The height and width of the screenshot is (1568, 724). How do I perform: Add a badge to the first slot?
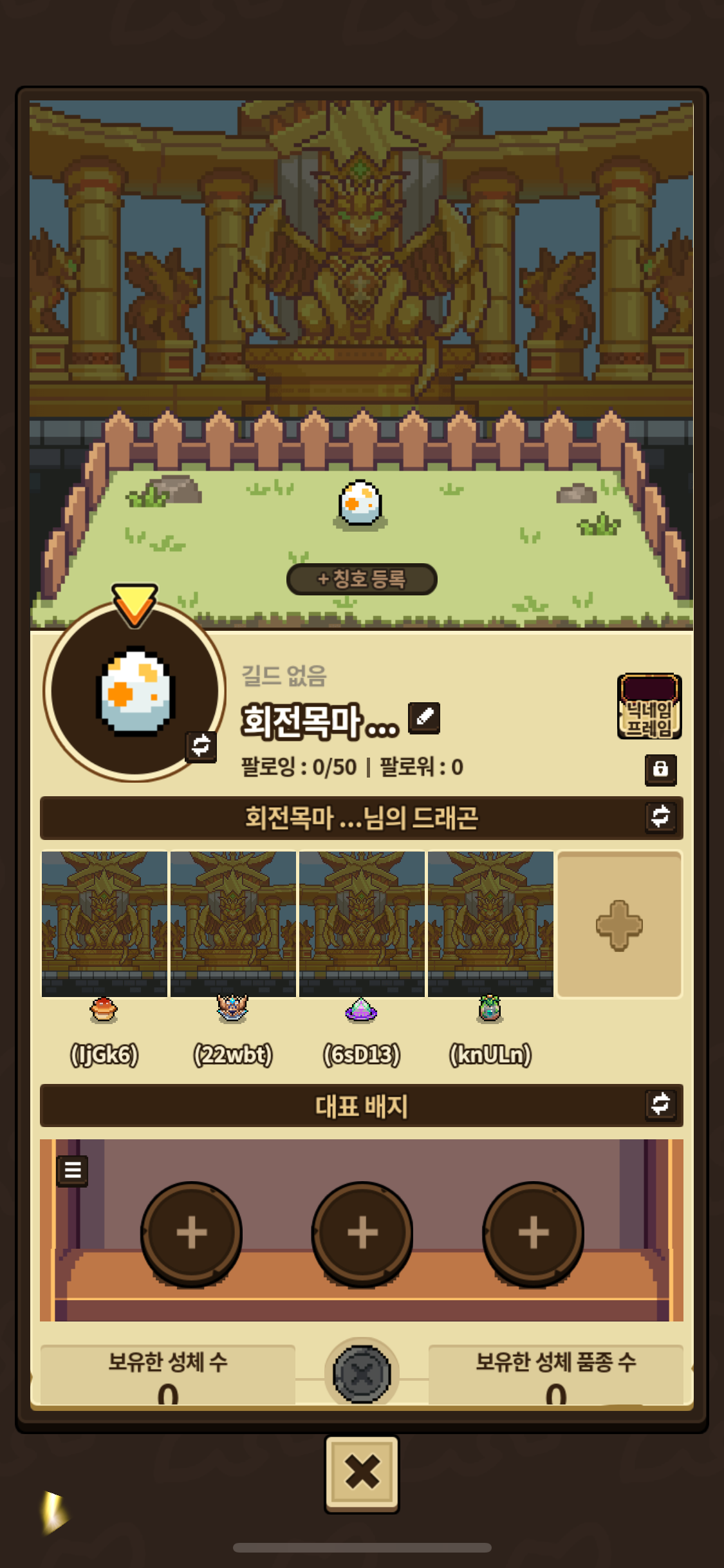(191, 1233)
